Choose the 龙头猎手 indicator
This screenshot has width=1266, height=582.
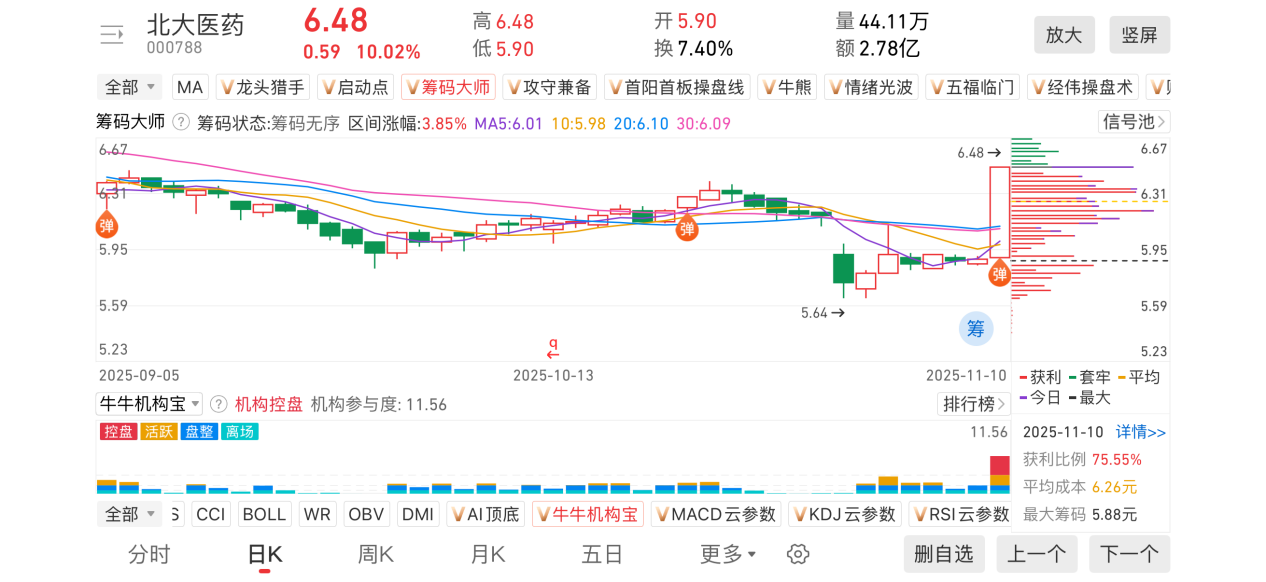coord(263,87)
